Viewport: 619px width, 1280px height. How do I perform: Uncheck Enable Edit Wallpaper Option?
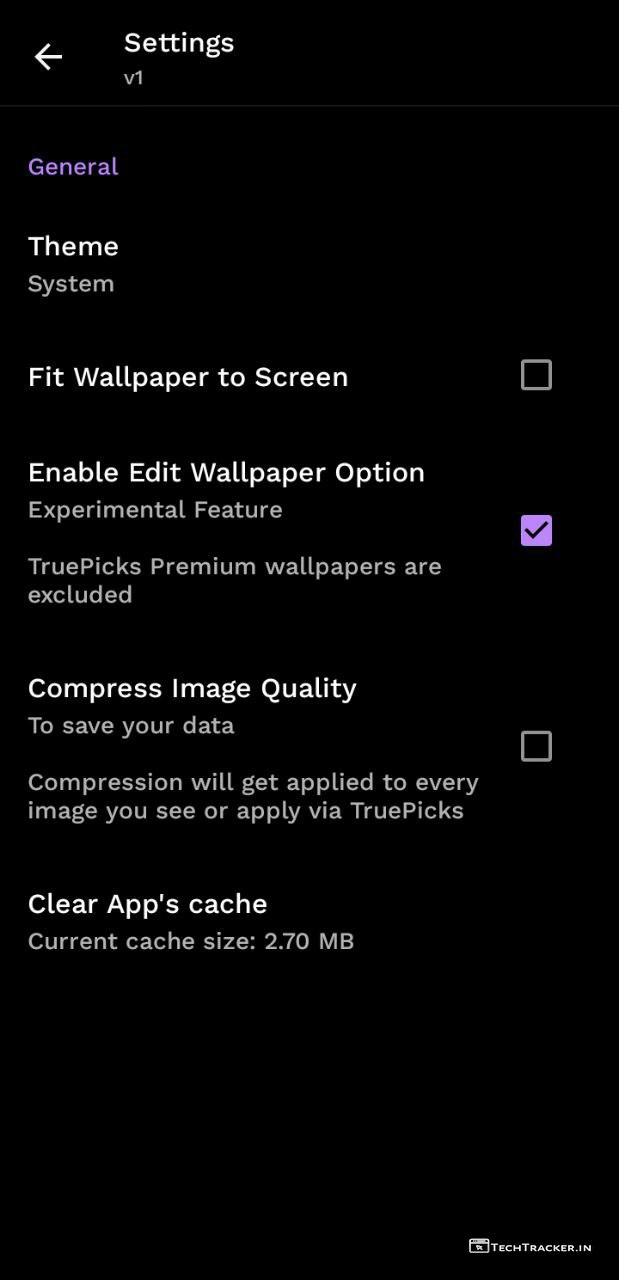[x=536, y=531]
